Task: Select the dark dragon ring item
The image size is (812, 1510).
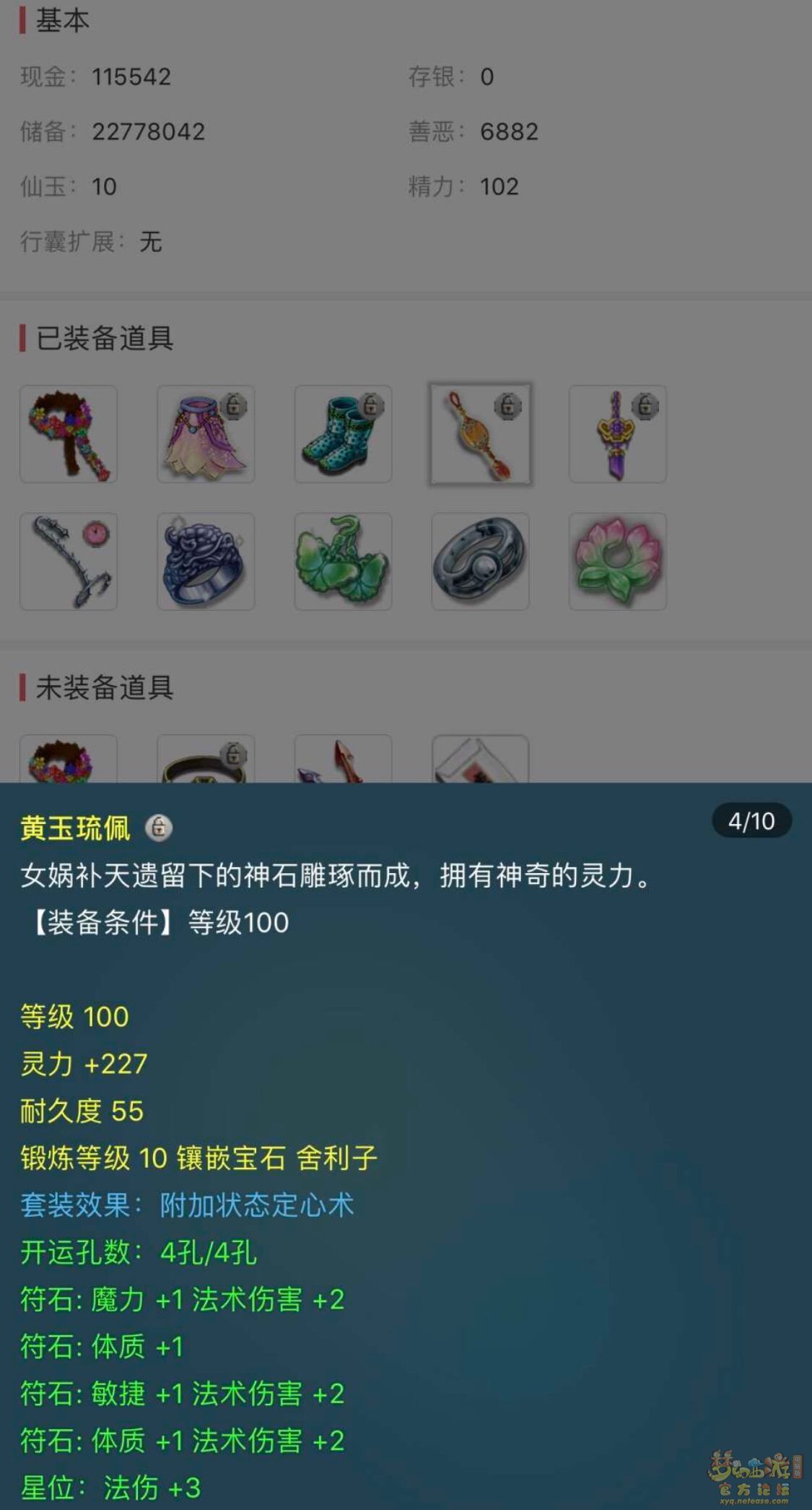Action: click(206, 561)
